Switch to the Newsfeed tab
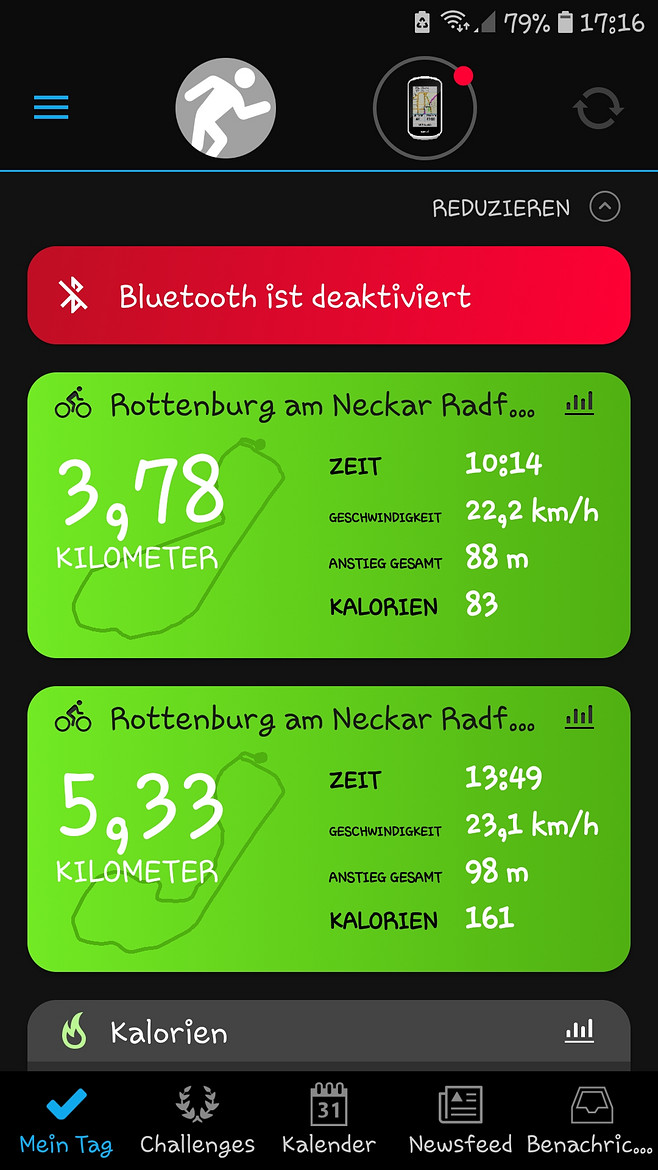Image resolution: width=658 pixels, height=1170 pixels. (460, 1121)
